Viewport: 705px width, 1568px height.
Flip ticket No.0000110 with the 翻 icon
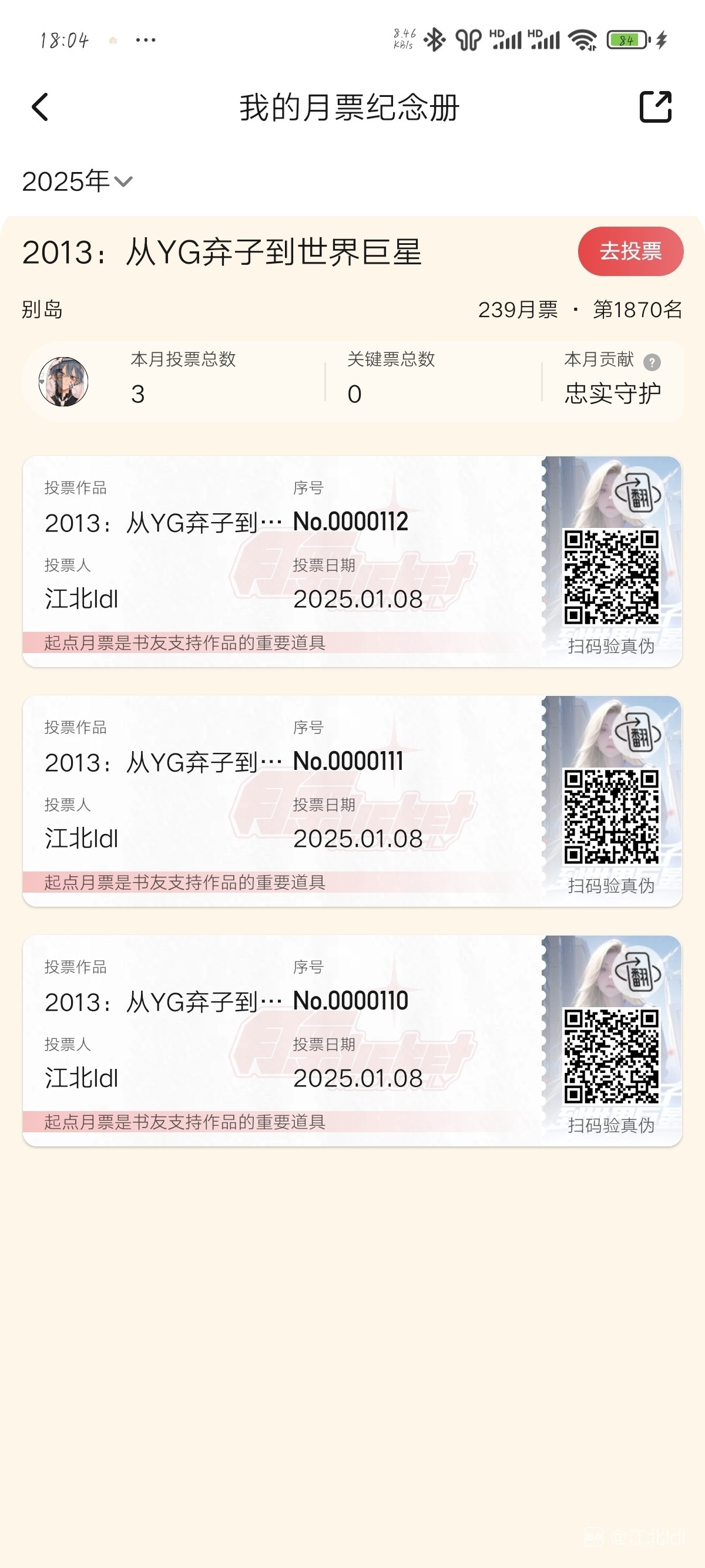click(637, 973)
